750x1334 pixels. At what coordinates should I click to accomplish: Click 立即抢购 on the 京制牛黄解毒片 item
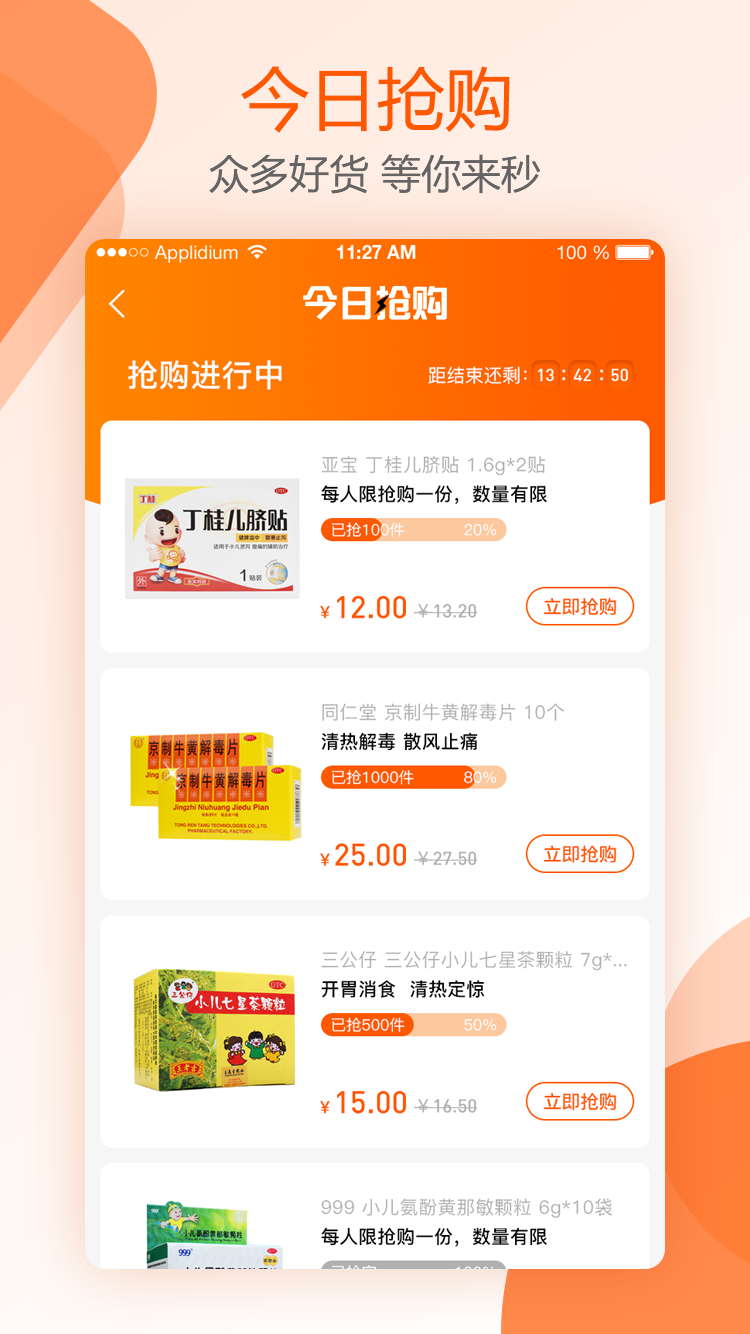[x=580, y=854]
